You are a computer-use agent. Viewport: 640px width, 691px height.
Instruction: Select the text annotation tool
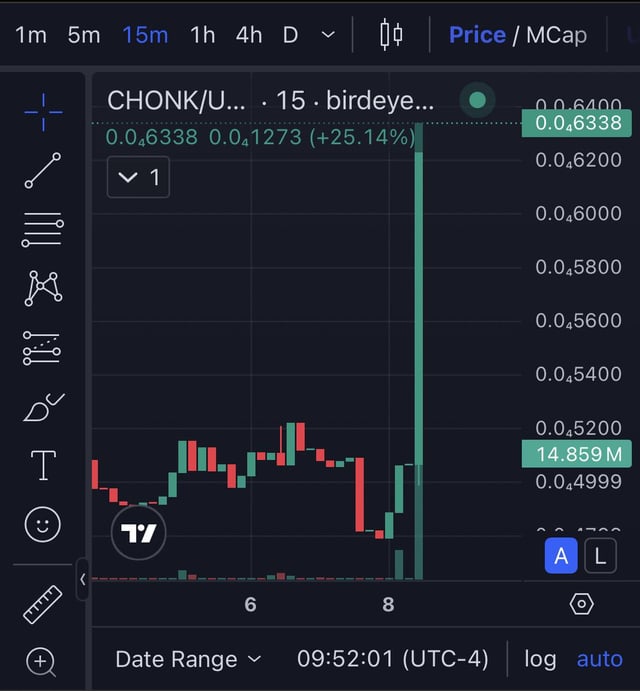tap(43, 465)
